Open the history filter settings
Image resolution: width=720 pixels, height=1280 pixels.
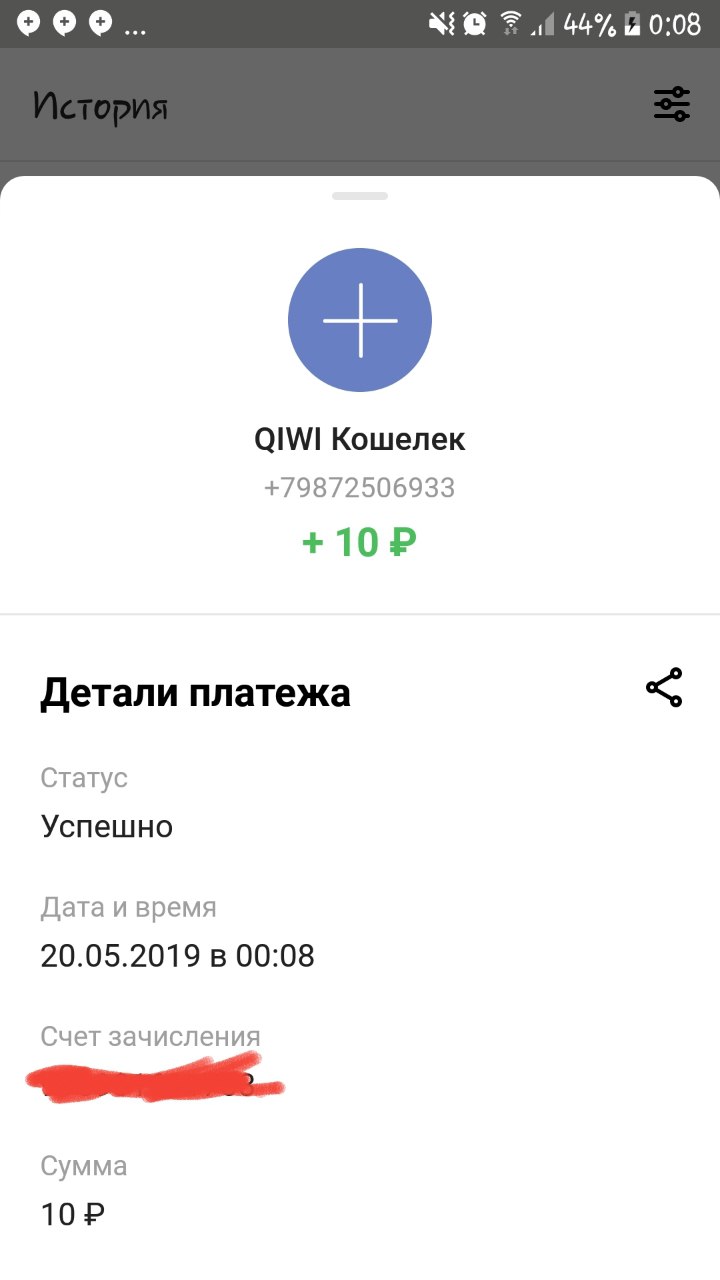[x=671, y=104]
